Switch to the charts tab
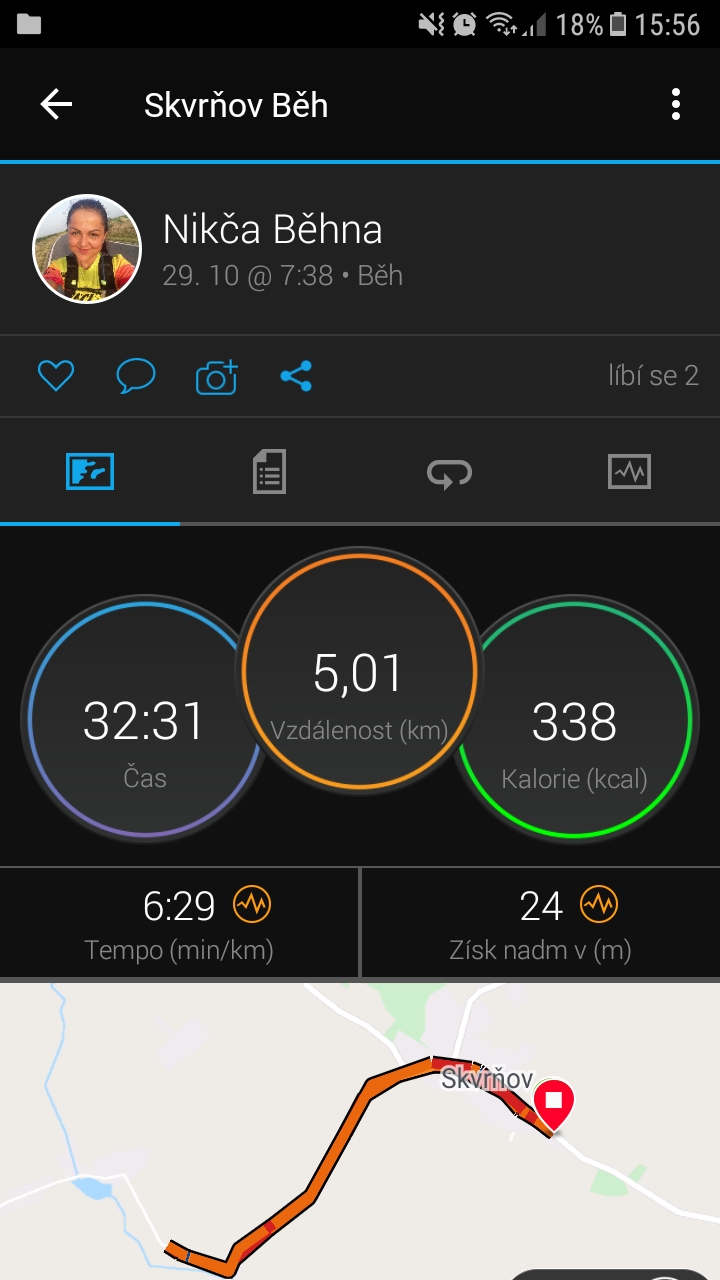The width and height of the screenshot is (720, 1280). (629, 471)
